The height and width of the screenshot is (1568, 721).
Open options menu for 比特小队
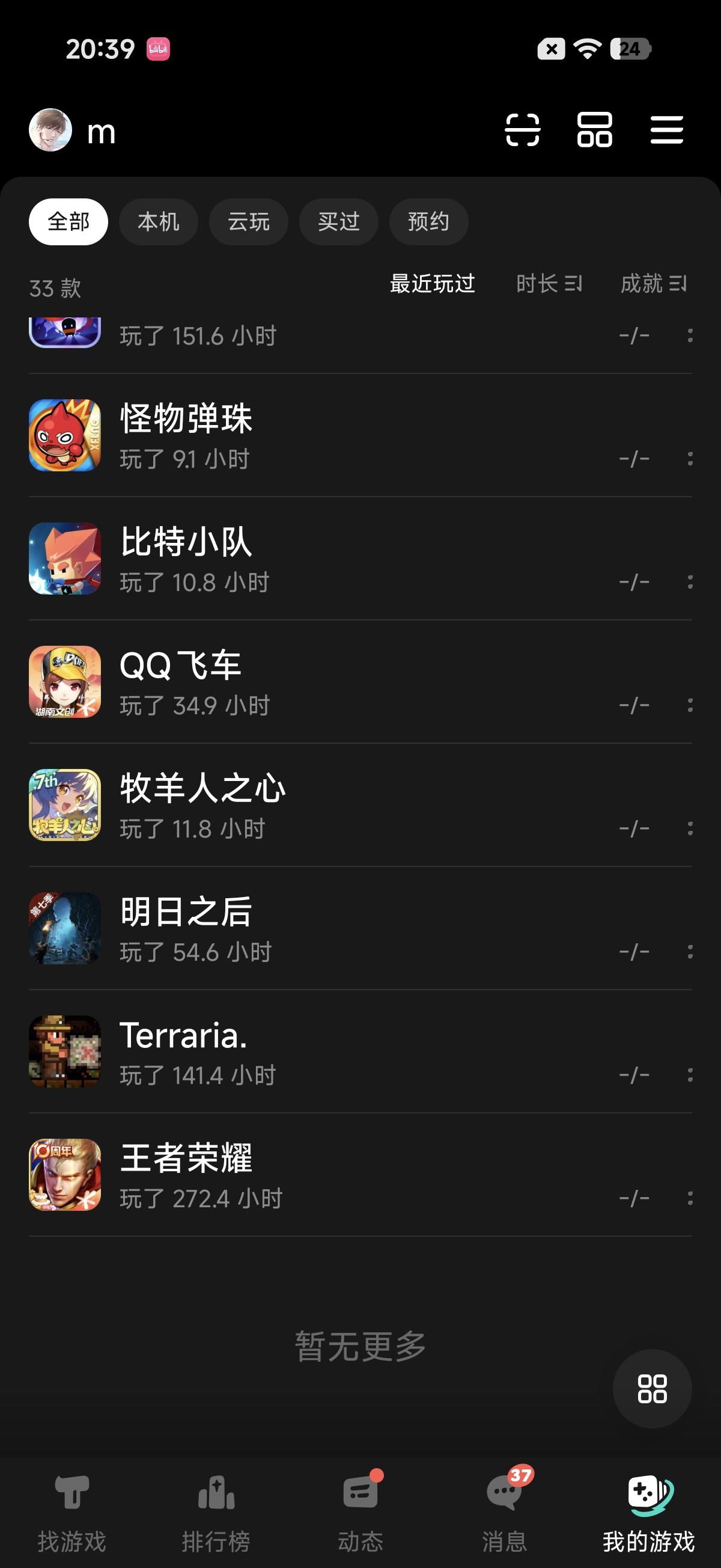pos(689,581)
